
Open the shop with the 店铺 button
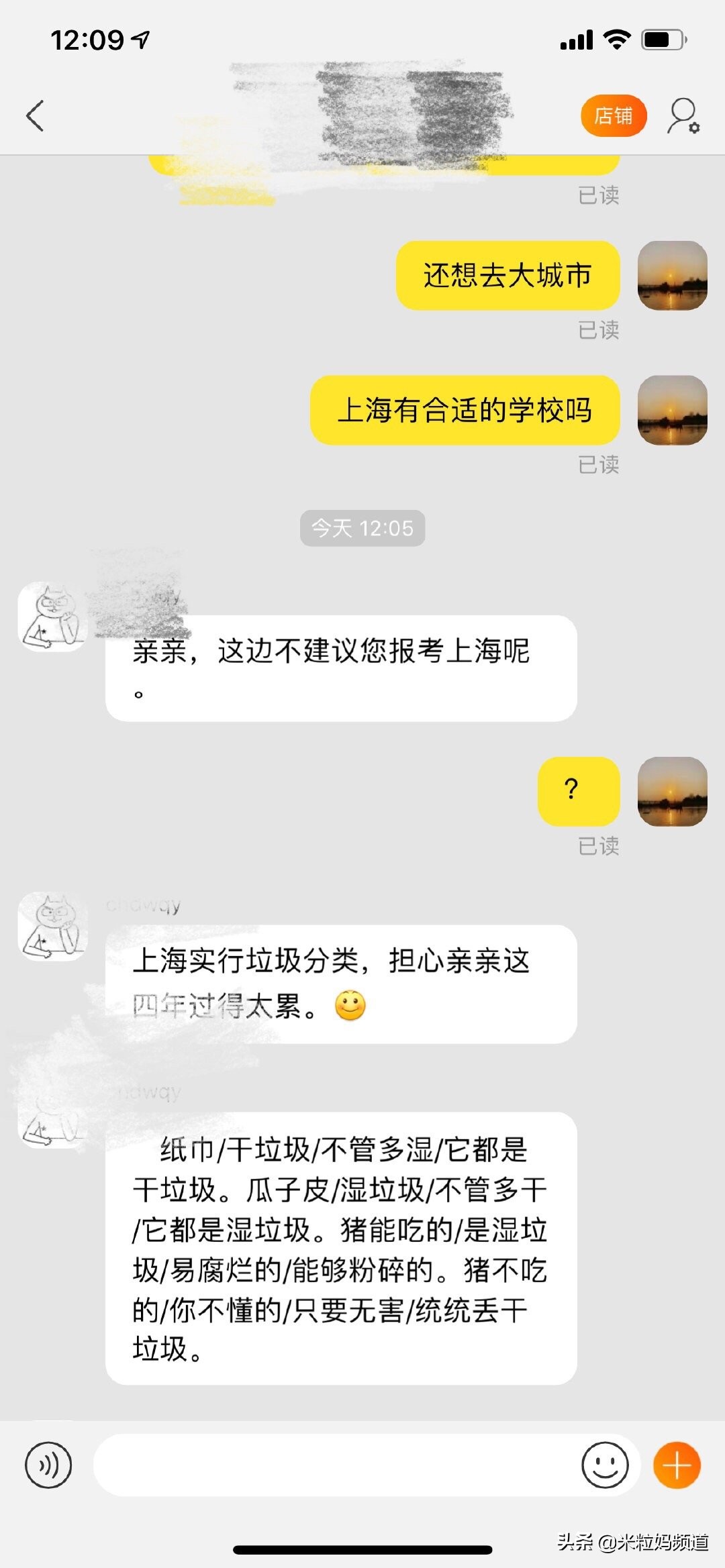(x=613, y=115)
